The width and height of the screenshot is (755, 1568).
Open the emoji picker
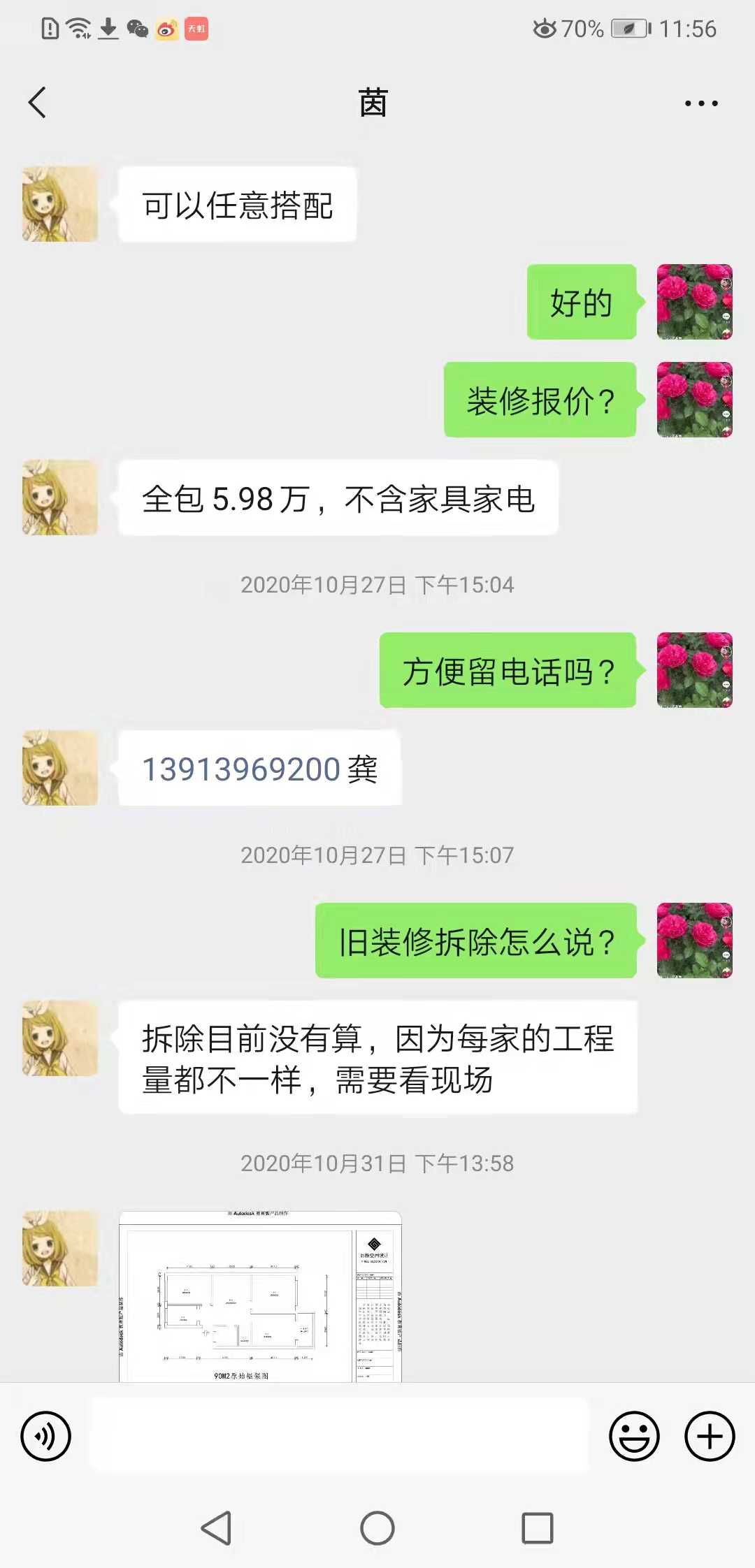[x=634, y=1437]
